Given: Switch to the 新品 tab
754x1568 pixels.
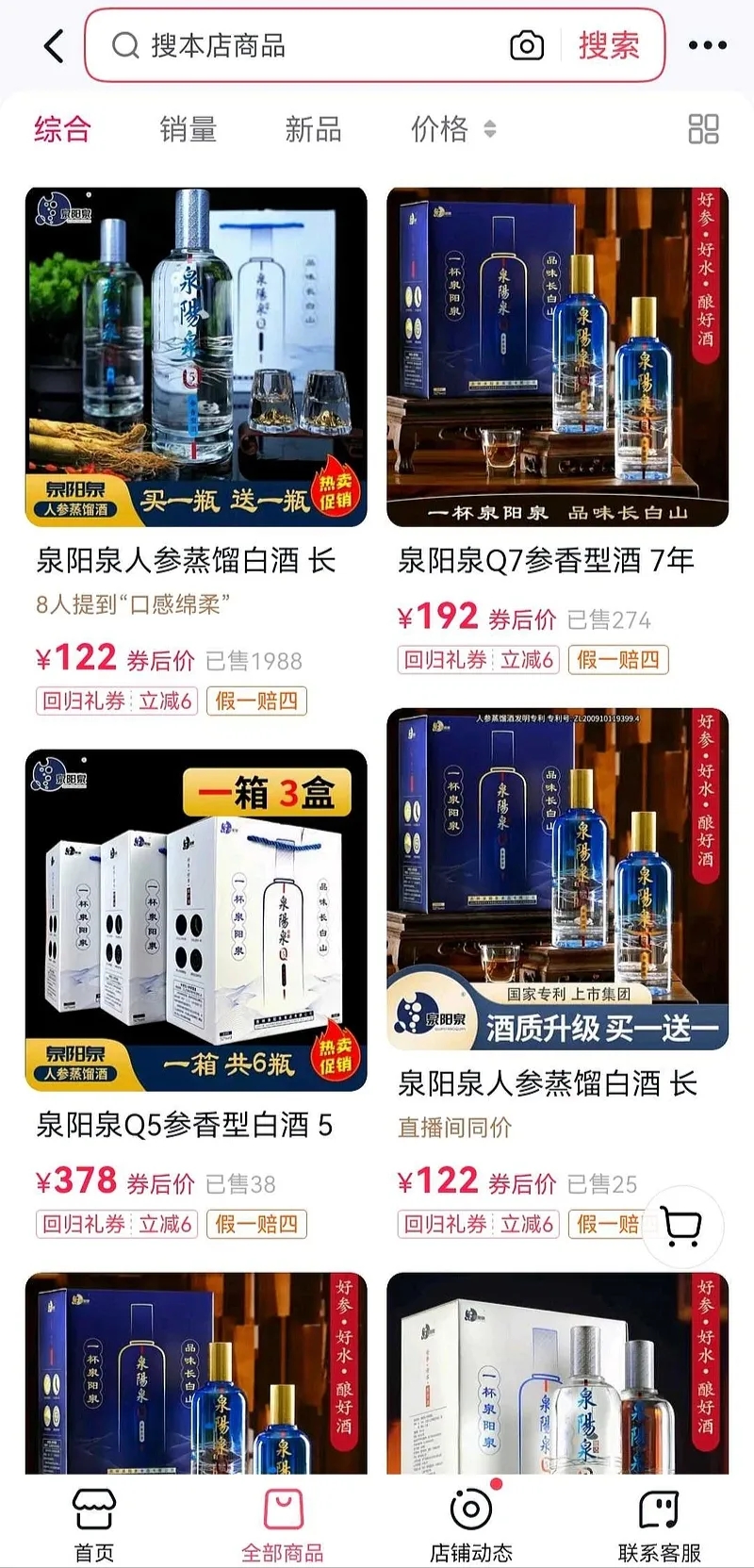Looking at the screenshot, I should click(x=314, y=129).
